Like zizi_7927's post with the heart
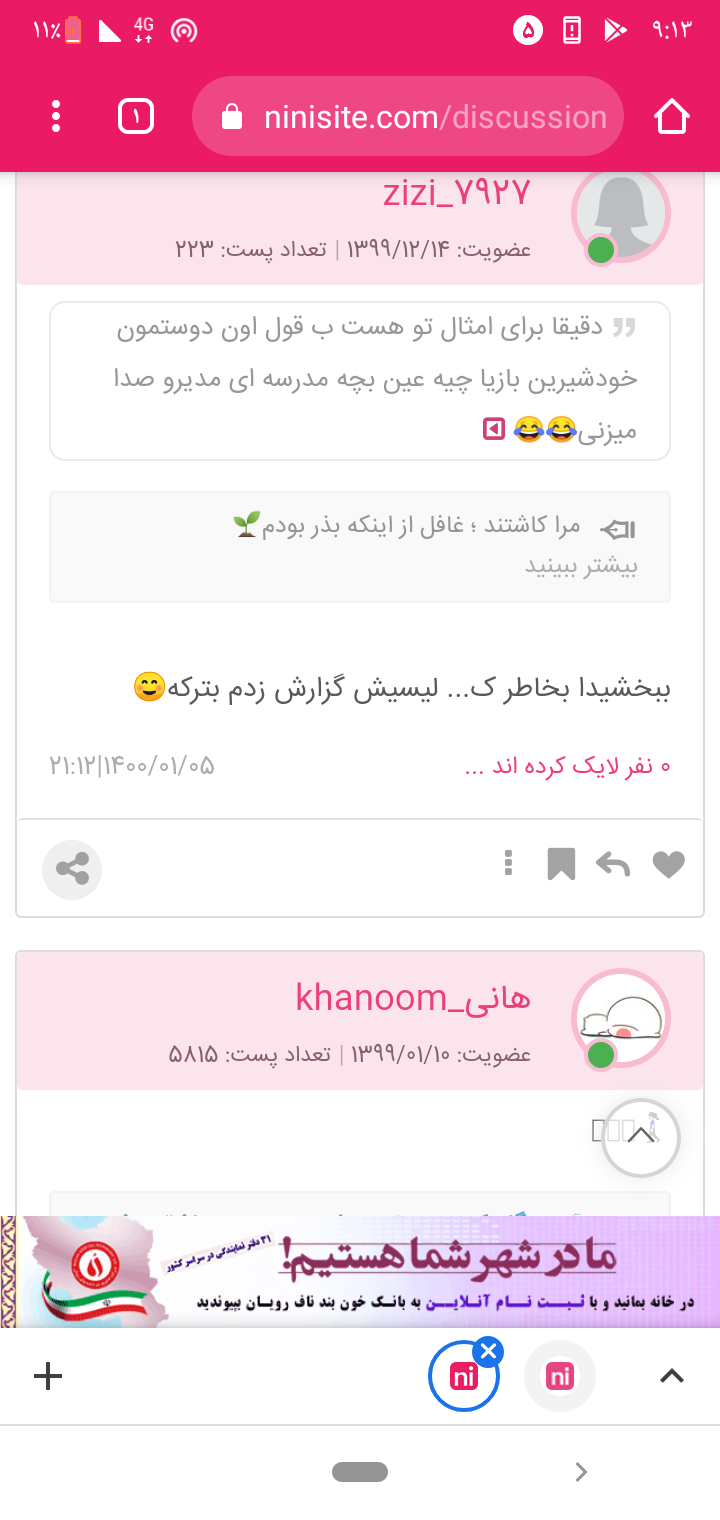This screenshot has width=720, height=1520. pyautogui.click(x=668, y=864)
